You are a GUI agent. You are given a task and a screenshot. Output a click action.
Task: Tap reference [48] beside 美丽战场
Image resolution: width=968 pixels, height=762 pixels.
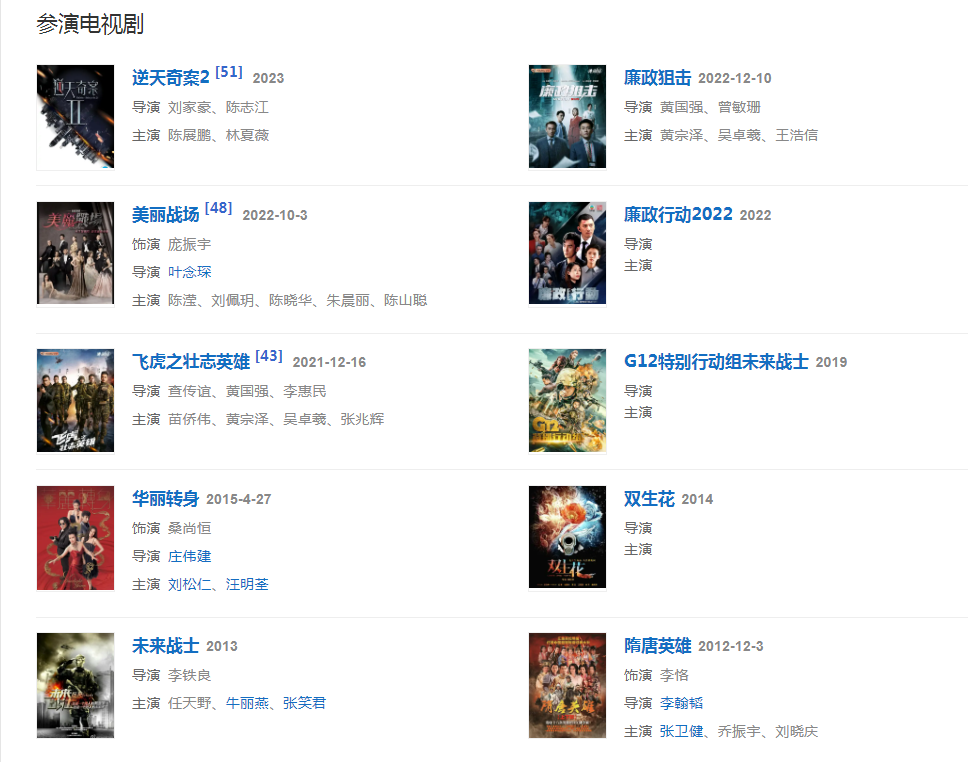[218, 208]
